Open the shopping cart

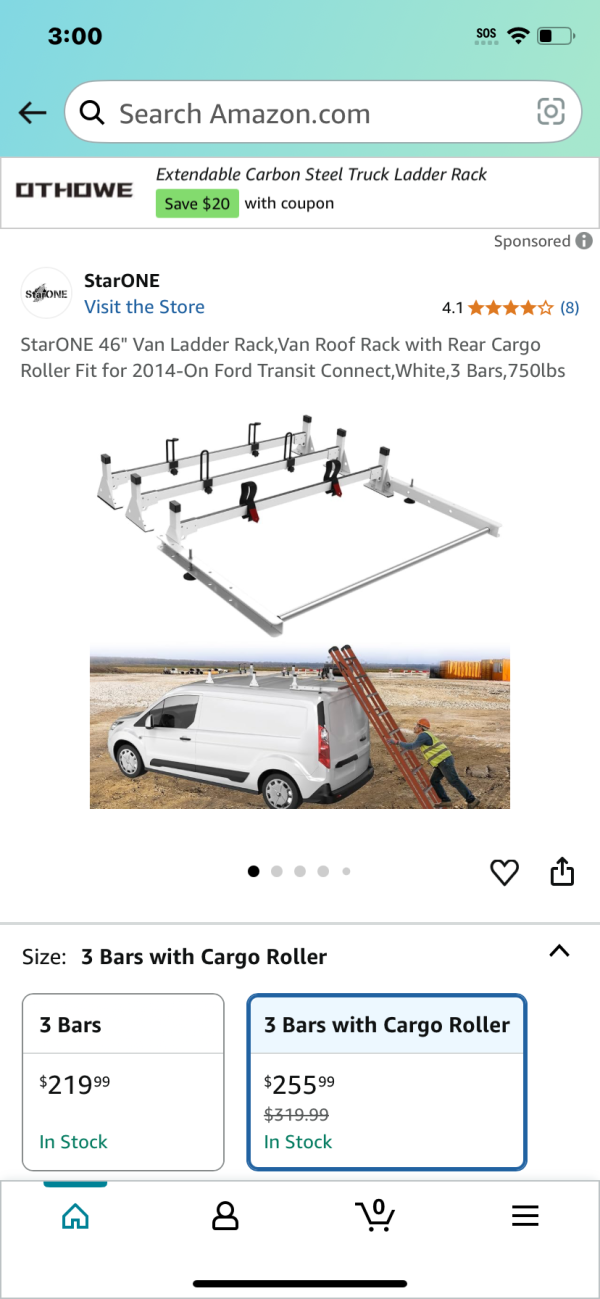[x=375, y=1215]
